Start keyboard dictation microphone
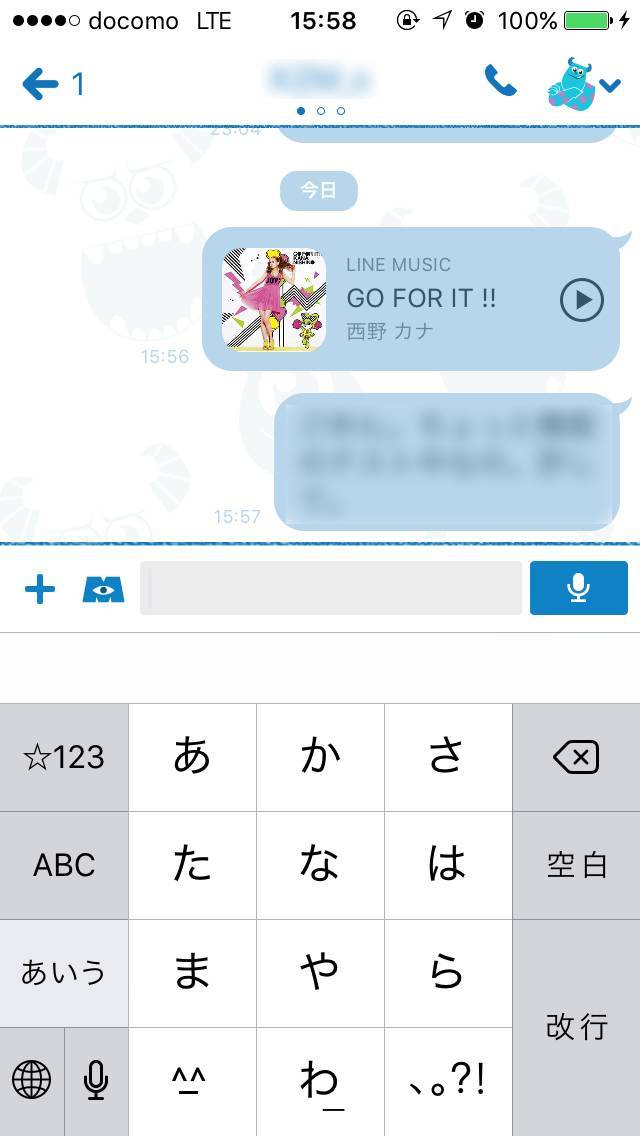Viewport: 640px width, 1136px height. point(96,1080)
